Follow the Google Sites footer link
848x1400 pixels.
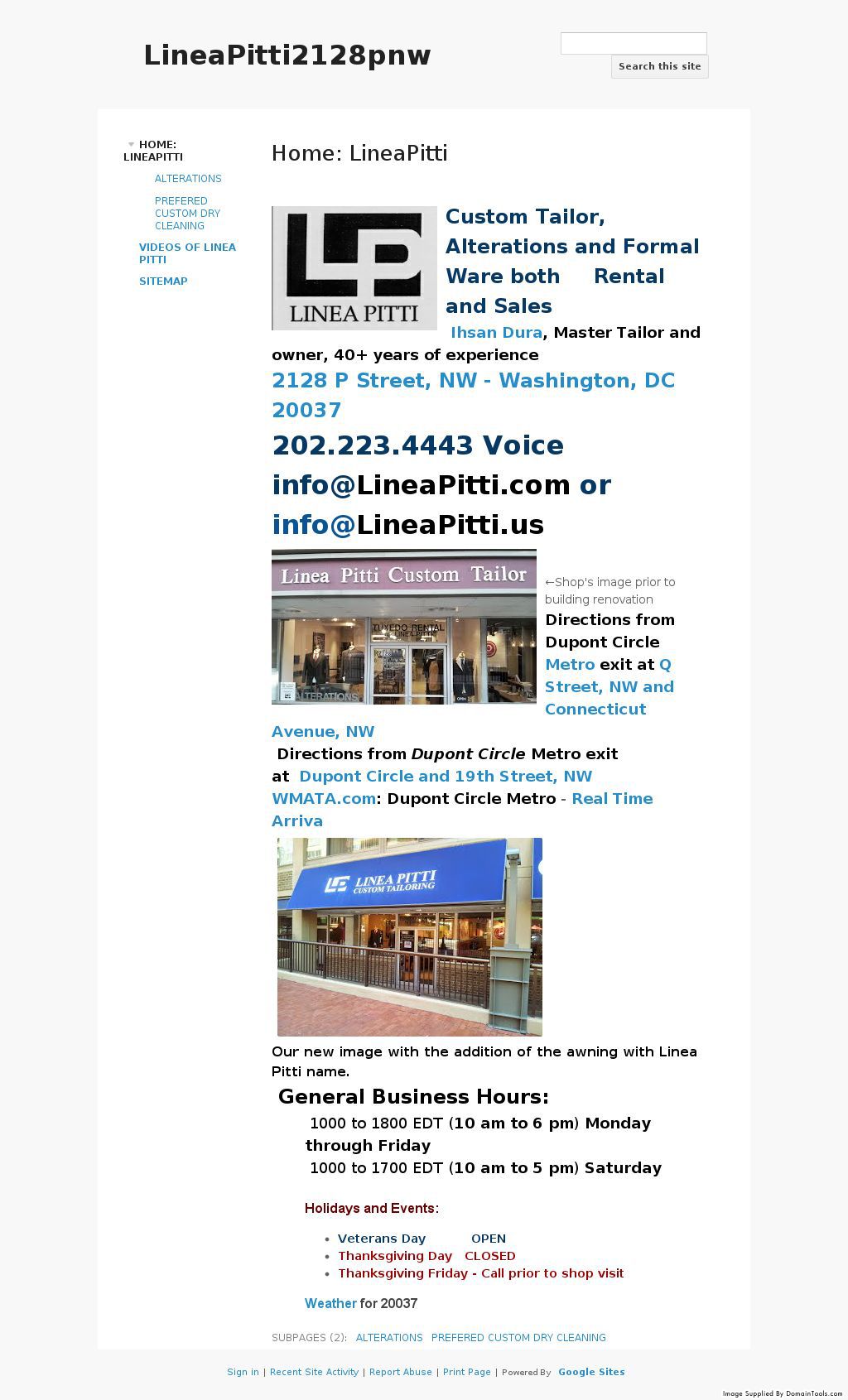tap(591, 1372)
